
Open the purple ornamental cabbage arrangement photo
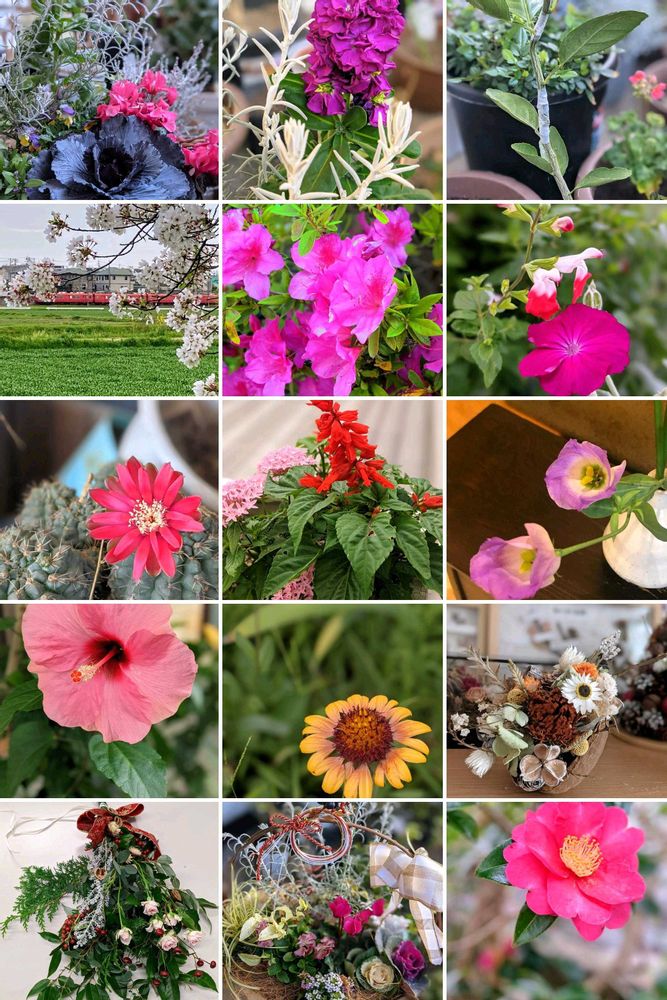click(x=109, y=100)
